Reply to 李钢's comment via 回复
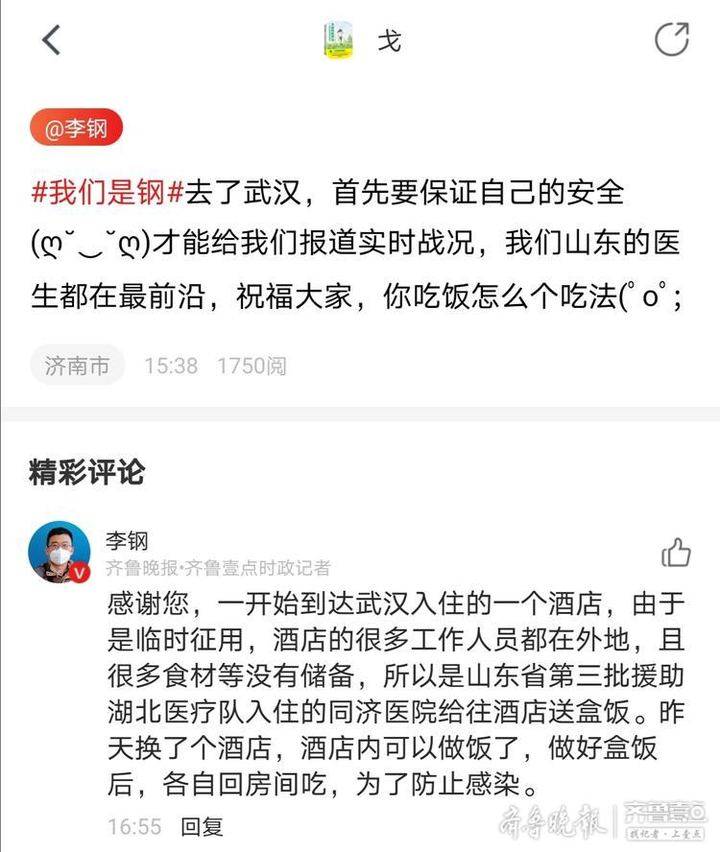Image resolution: width=720 pixels, height=852 pixels. (x=201, y=827)
